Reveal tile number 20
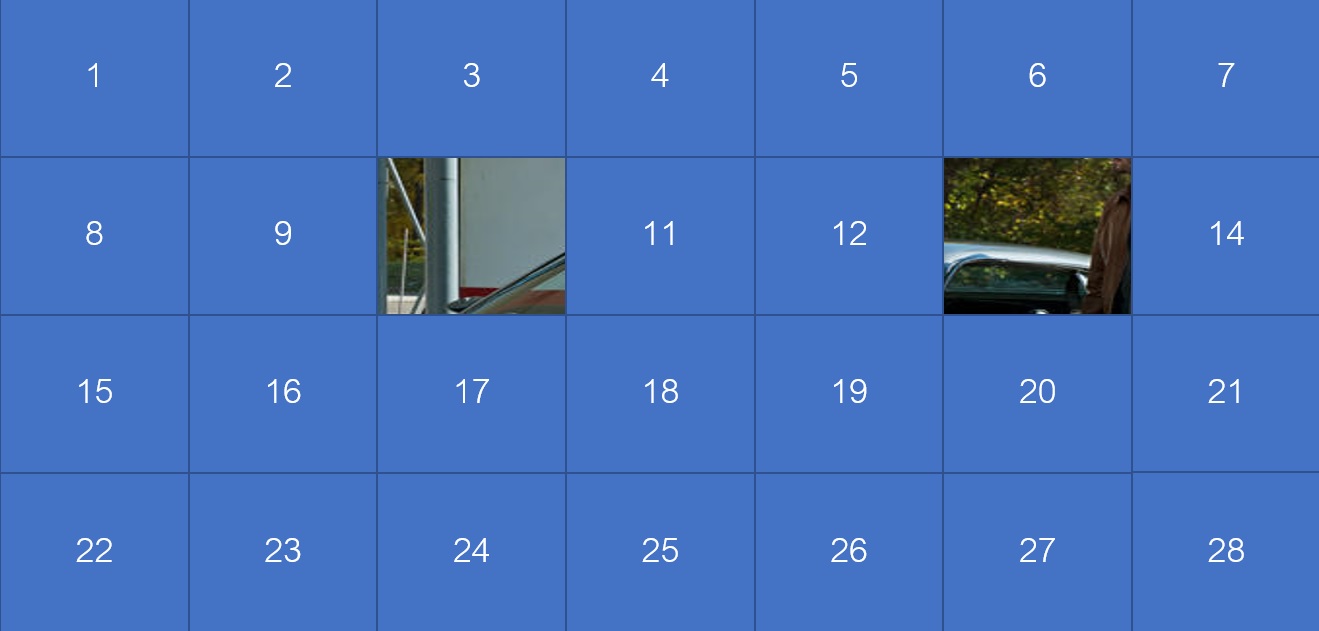This screenshot has height=631, width=1319. [1037, 393]
